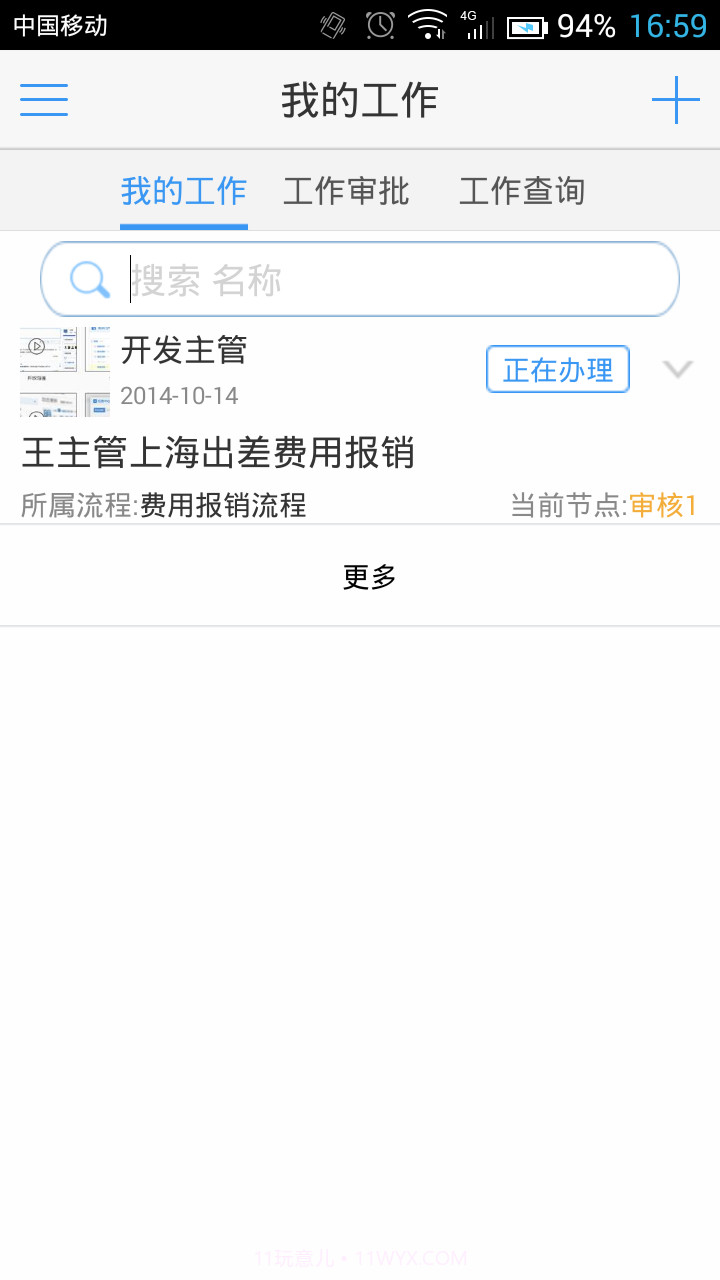Click the search magnifier icon
The width and height of the screenshot is (720, 1280).
[88, 279]
